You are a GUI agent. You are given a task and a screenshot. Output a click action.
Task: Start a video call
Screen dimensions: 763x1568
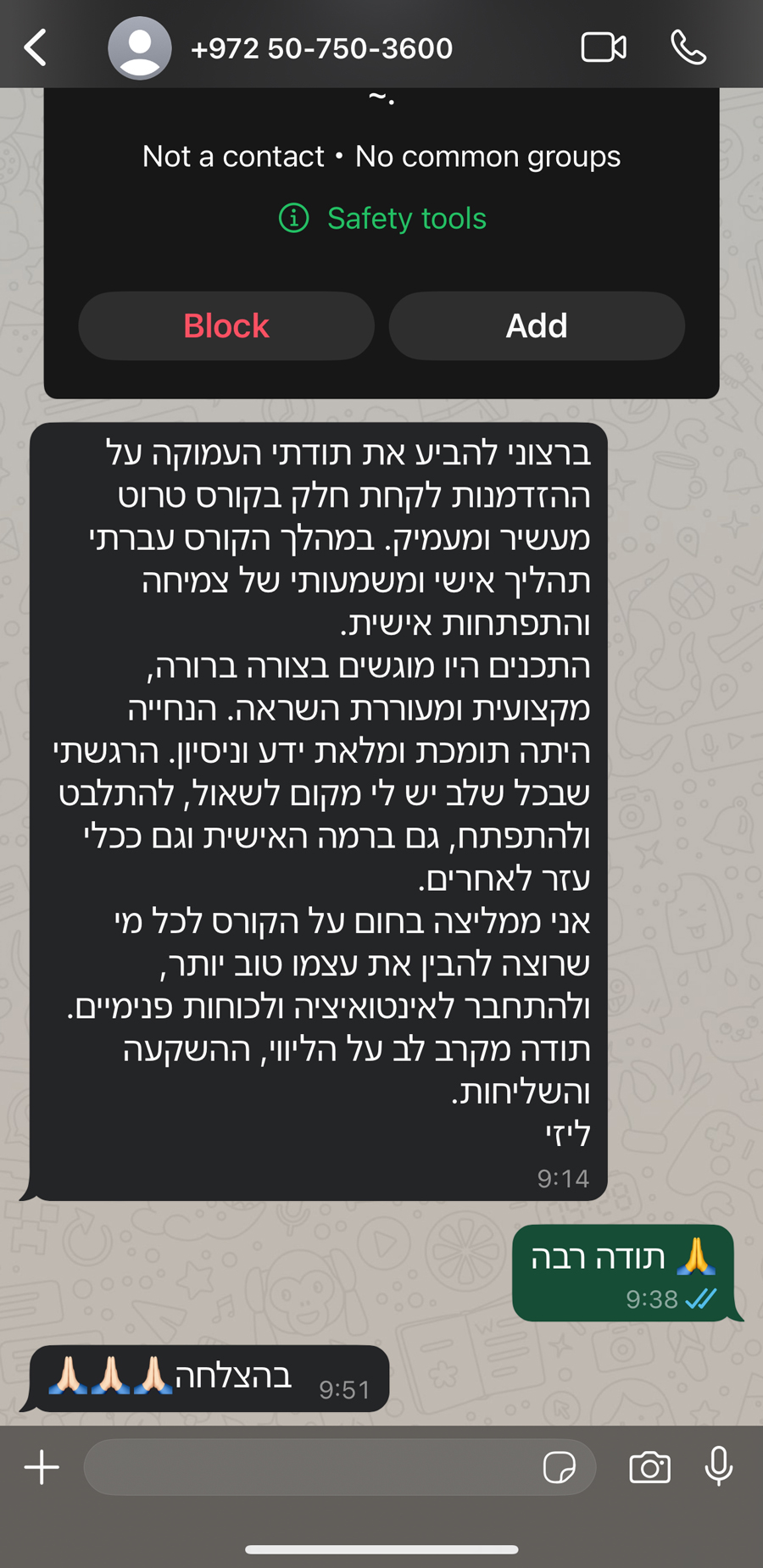pyautogui.click(x=604, y=47)
